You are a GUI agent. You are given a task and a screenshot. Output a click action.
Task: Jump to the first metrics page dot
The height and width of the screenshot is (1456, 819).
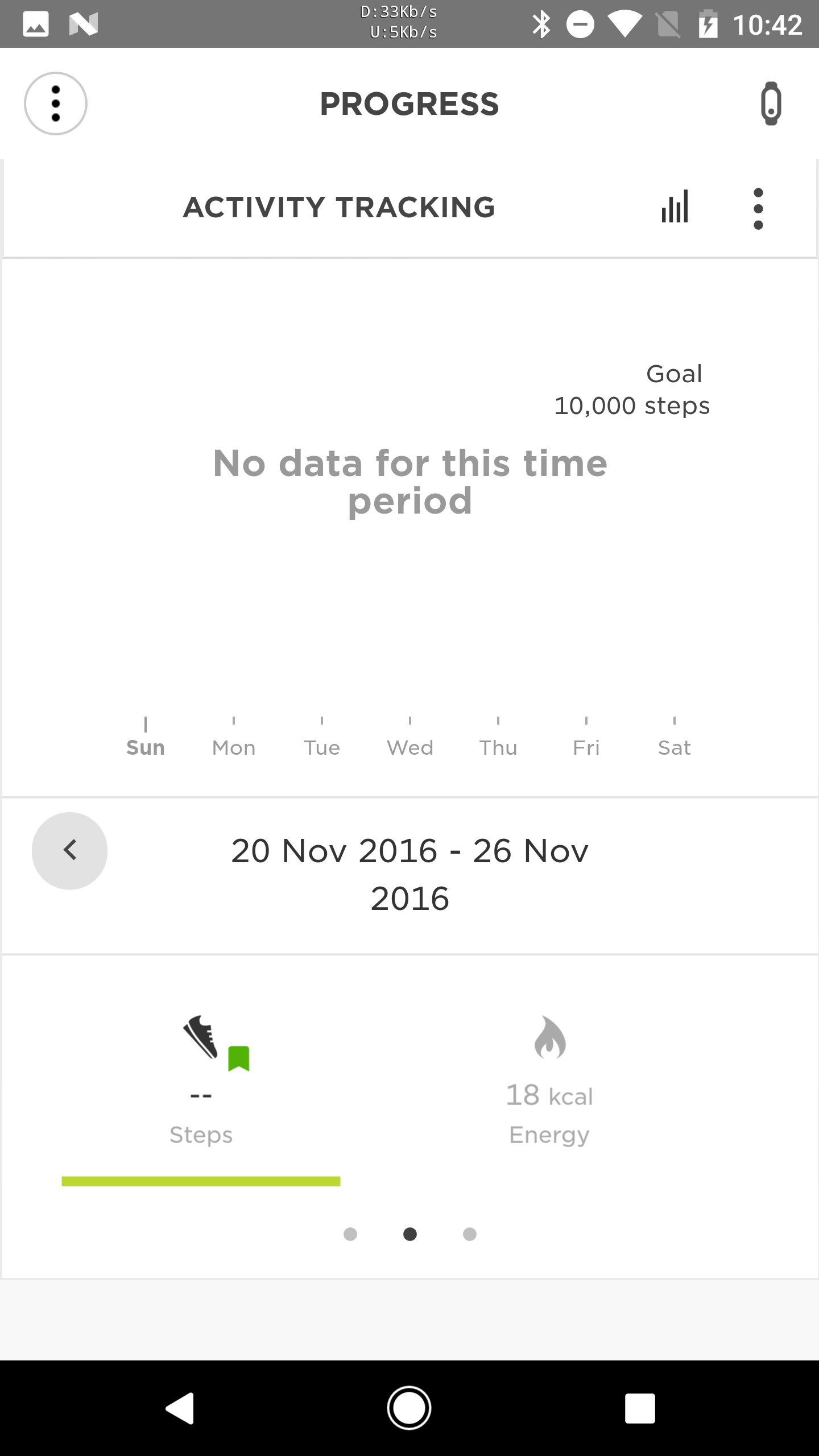click(x=350, y=1234)
